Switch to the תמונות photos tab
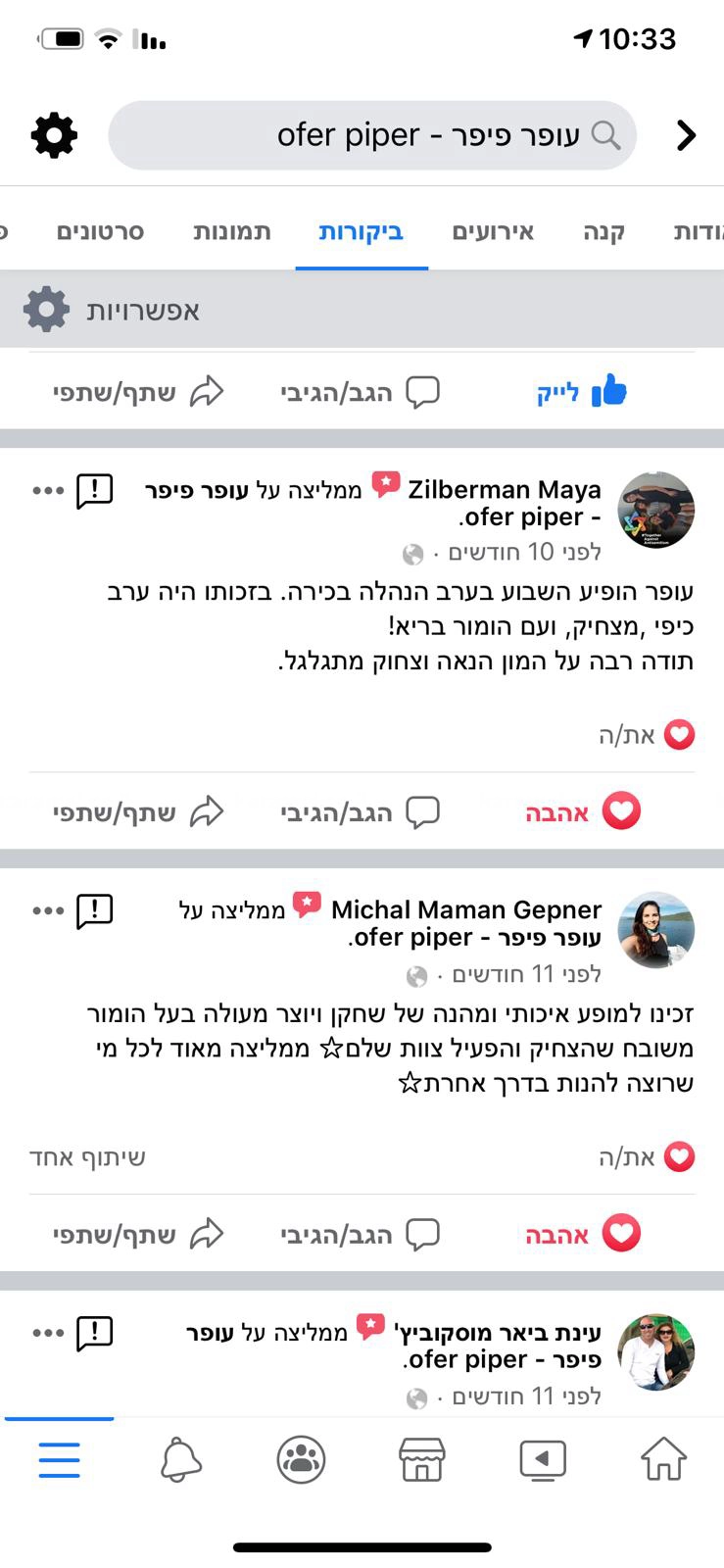 [231, 231]
